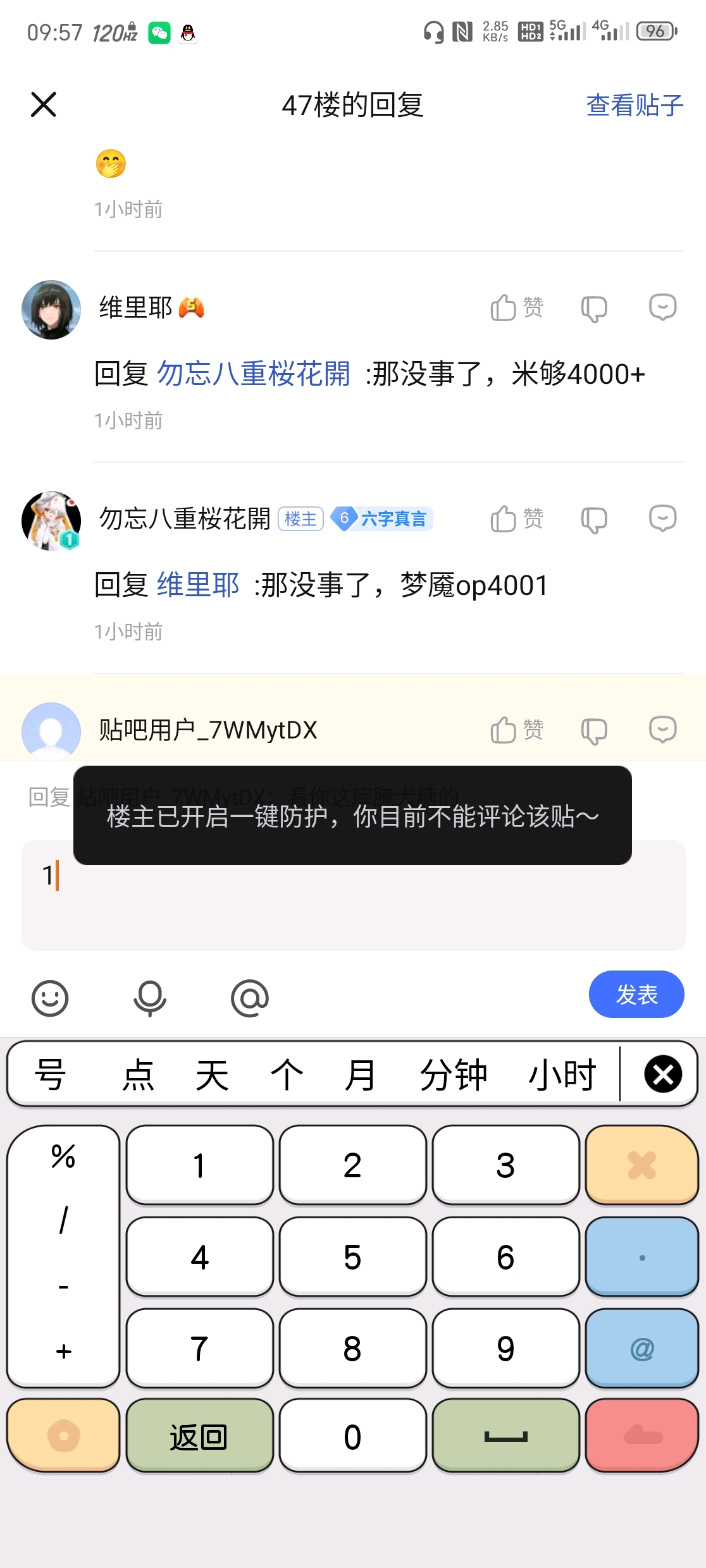
Task: Dislike 维里耶's reply
Action: tap(593, 309)
